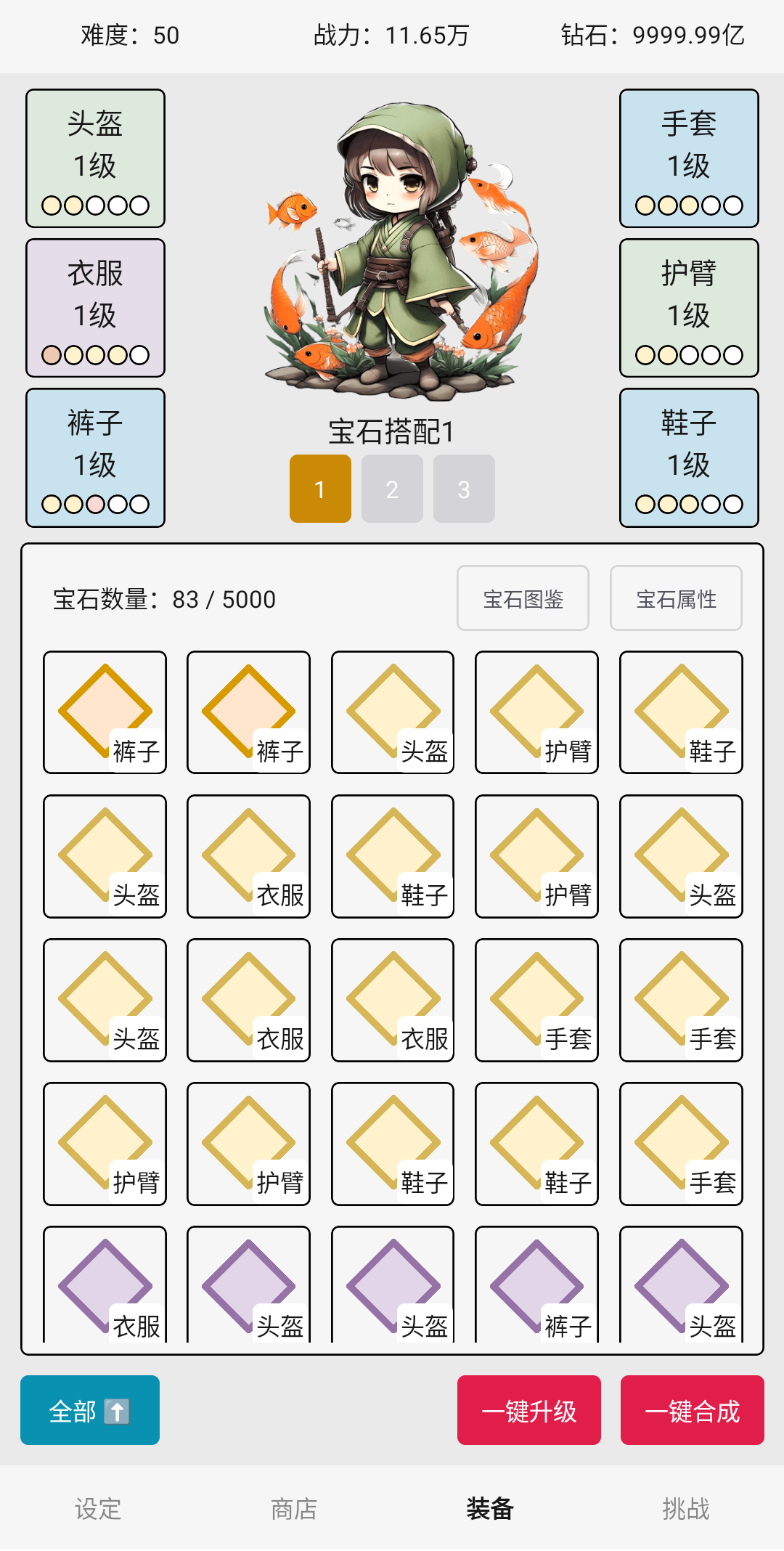Click the teal 全部 upgrade button
Screen dimensions: 784x1551
pos(90,1409)
